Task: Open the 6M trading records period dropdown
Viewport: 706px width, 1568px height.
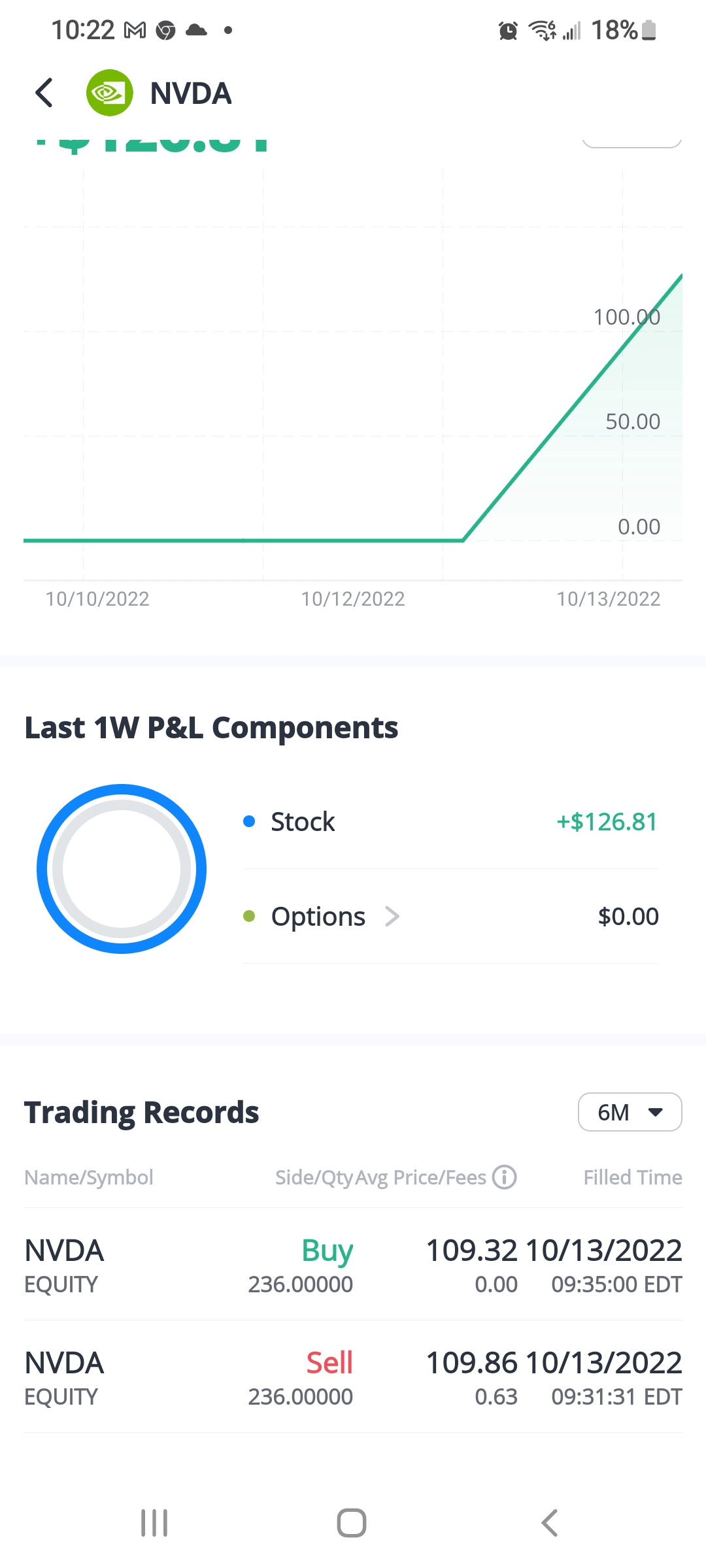Action: tap(630, 1112)
